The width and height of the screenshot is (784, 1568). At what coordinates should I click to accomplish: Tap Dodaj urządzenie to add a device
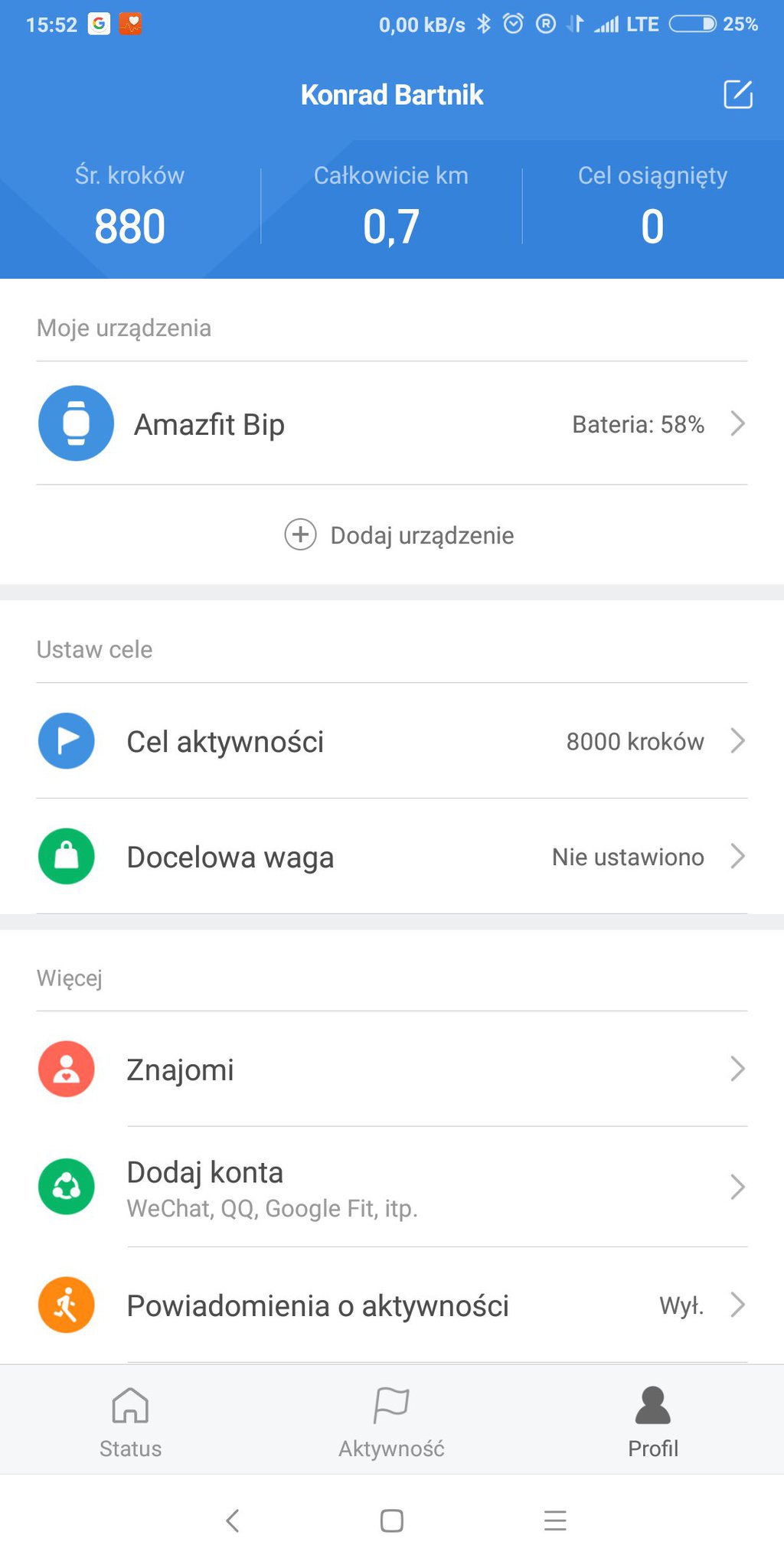pos(399,534)
